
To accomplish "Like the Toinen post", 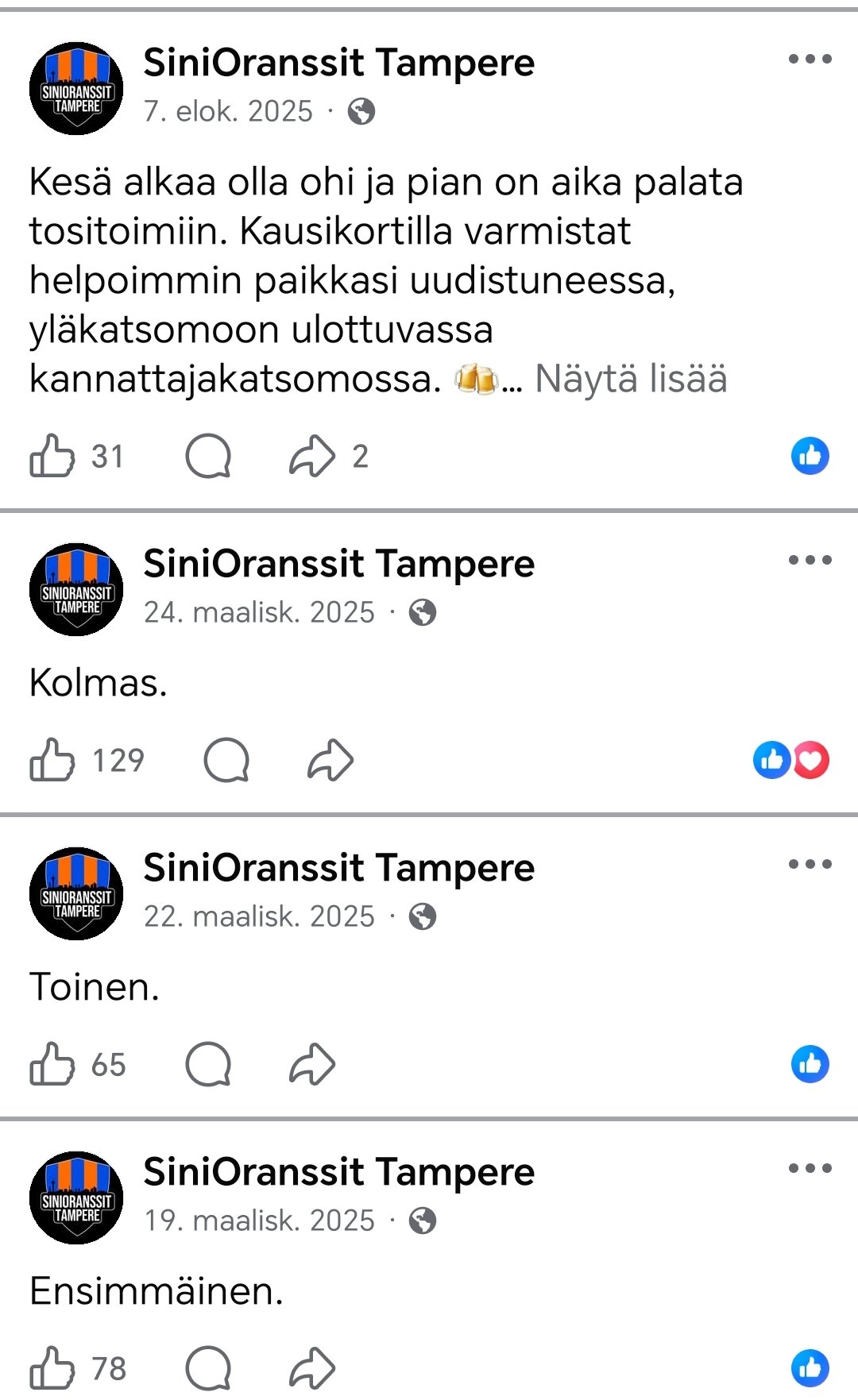I will tap(52, 1064).
